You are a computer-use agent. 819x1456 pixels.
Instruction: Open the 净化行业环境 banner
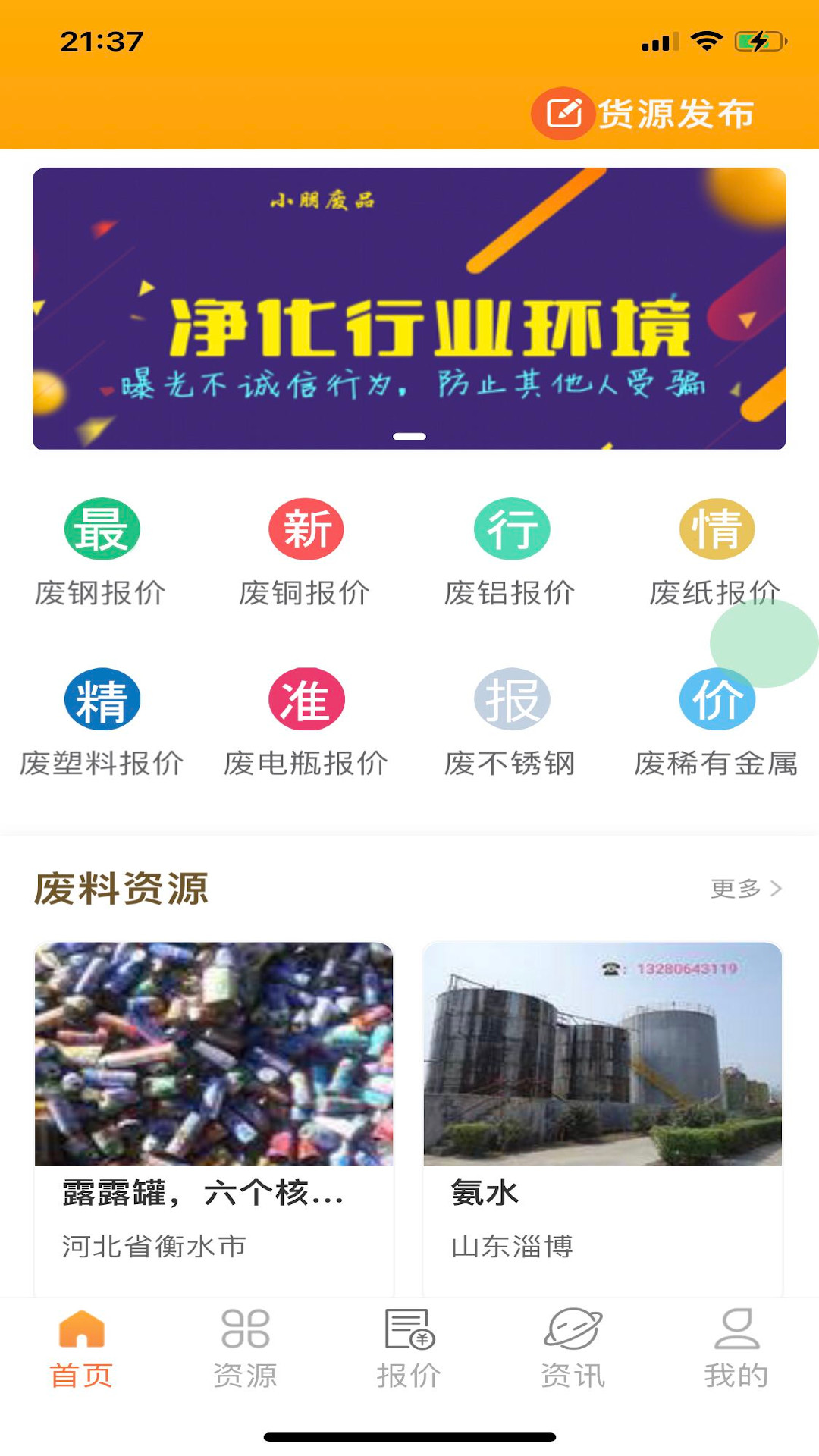pyautogui.click(x=409, y=309)
